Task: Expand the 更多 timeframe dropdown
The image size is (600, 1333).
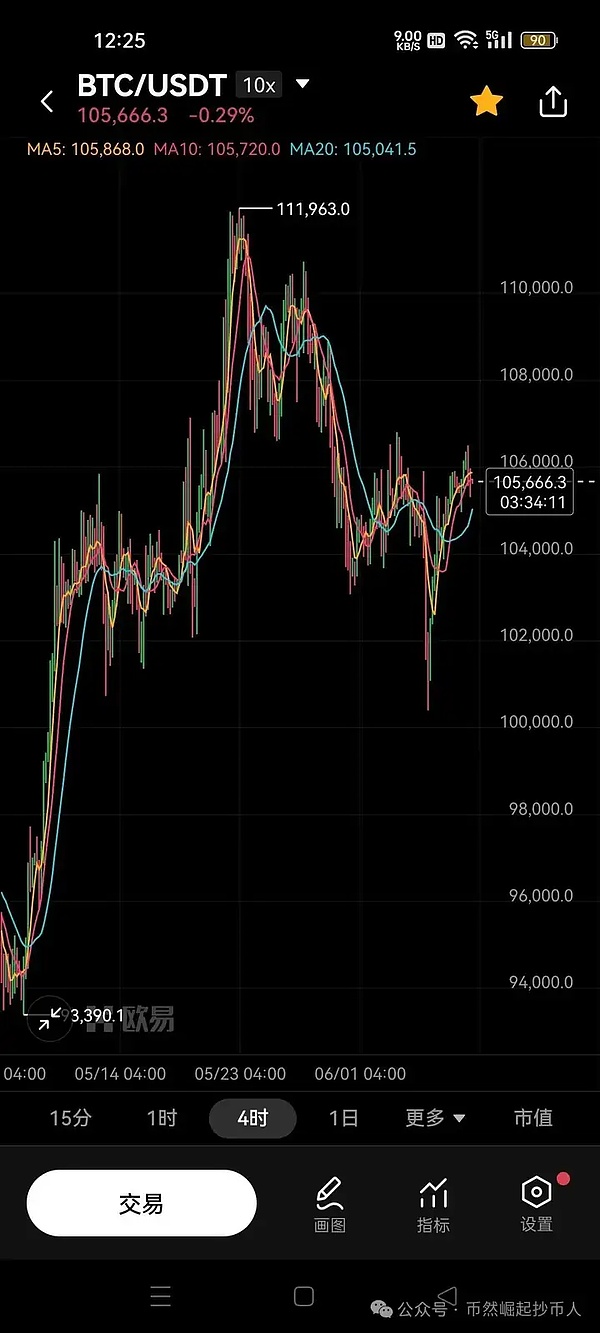Action: pos(435,1118)
